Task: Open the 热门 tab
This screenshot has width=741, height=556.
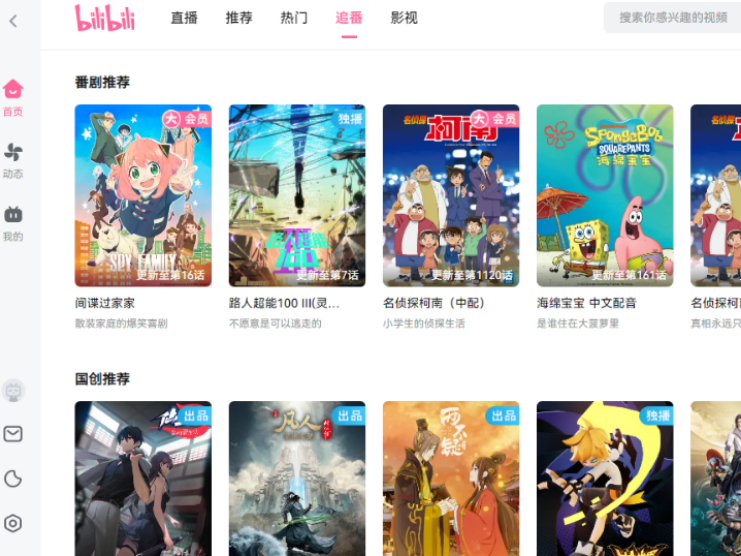Action: (294, 18)
